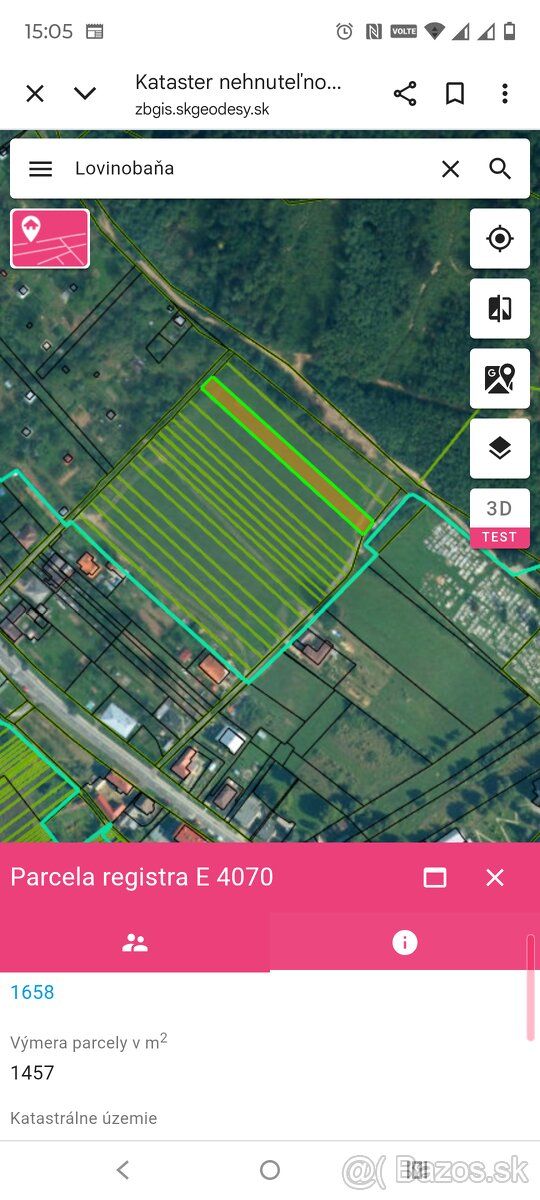Edit the Lovinobaňa search field
Viewport: 540px width, 1200px height.
pos(250,169)
